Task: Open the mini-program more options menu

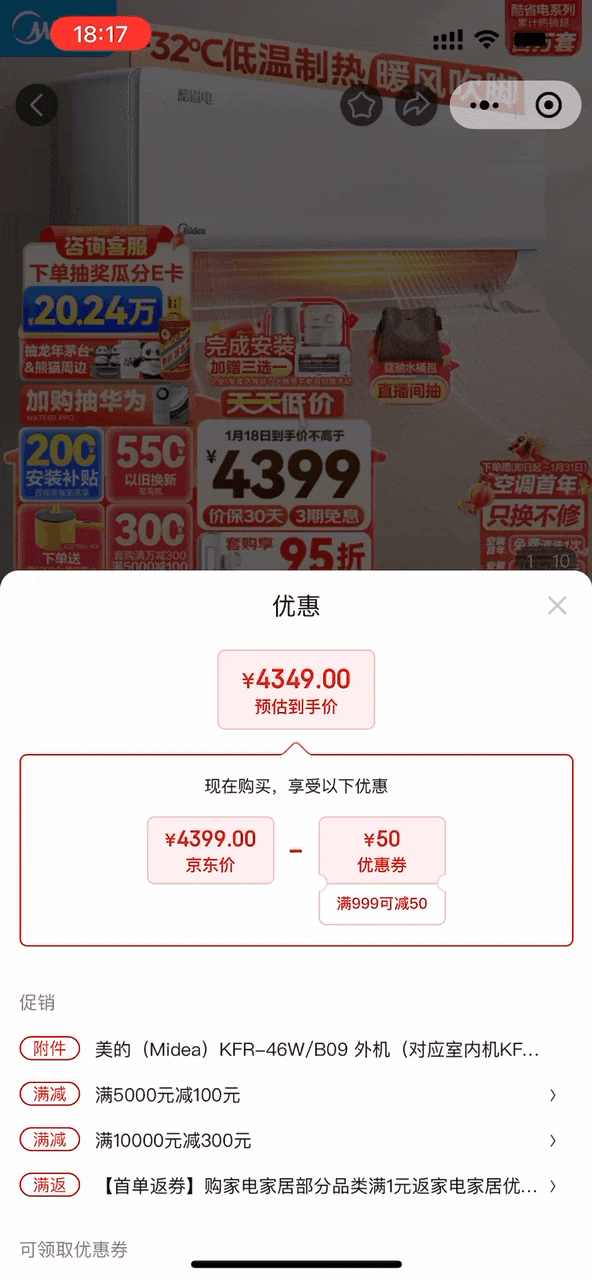Action: (484, 105)
